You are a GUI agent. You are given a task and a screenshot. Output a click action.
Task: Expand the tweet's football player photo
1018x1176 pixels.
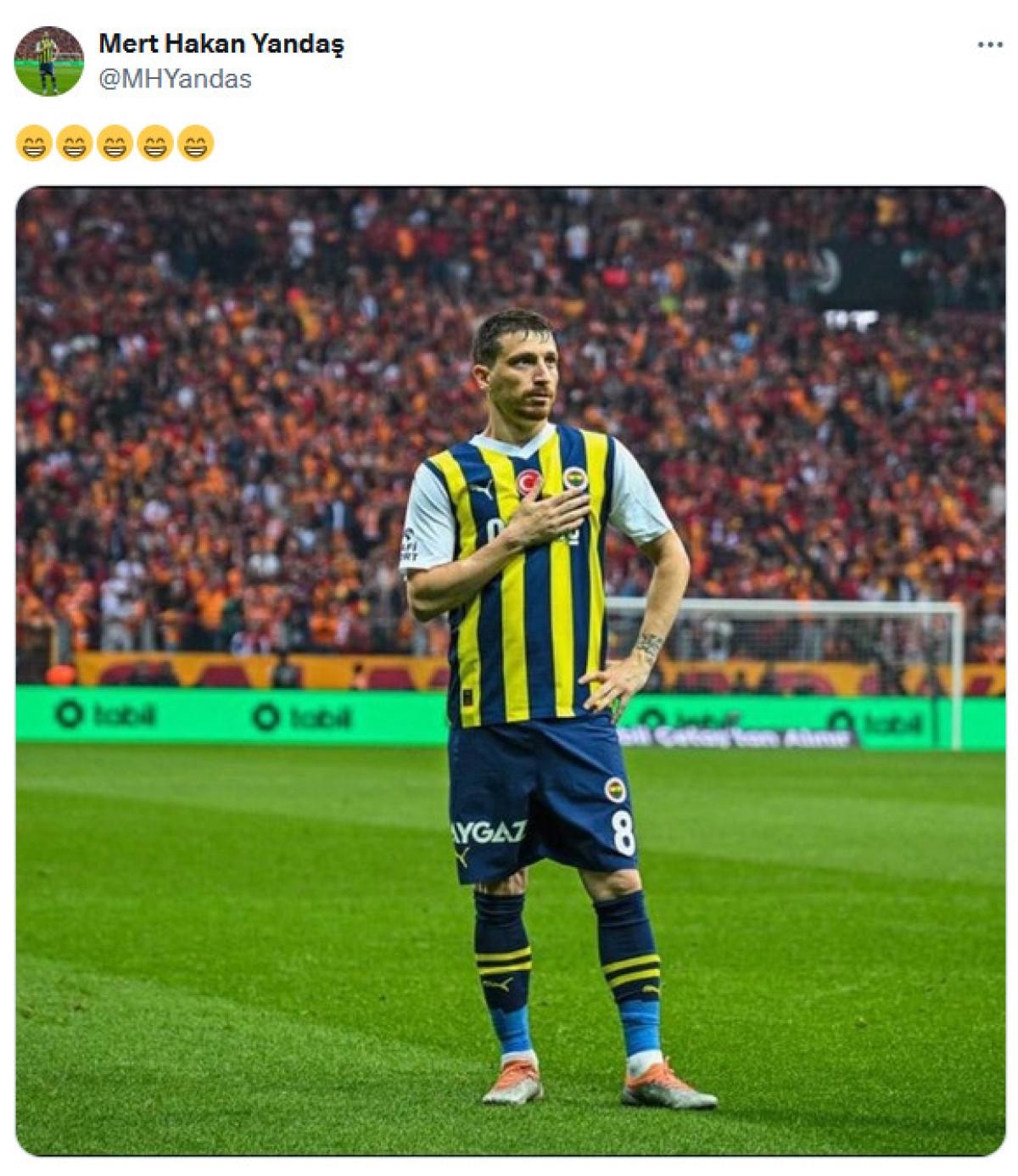click(x=510, y=670)
